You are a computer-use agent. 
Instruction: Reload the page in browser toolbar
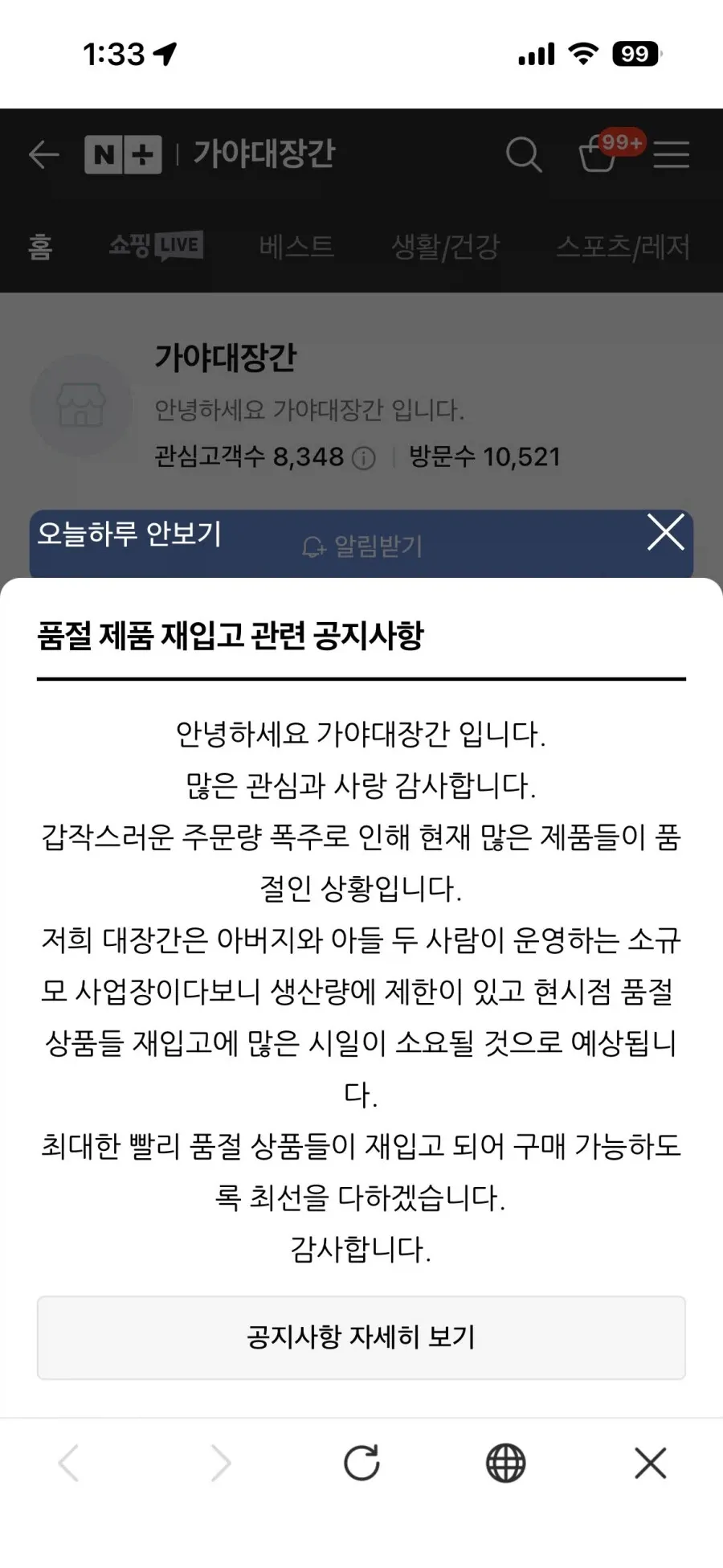(x=361, y=1463)
